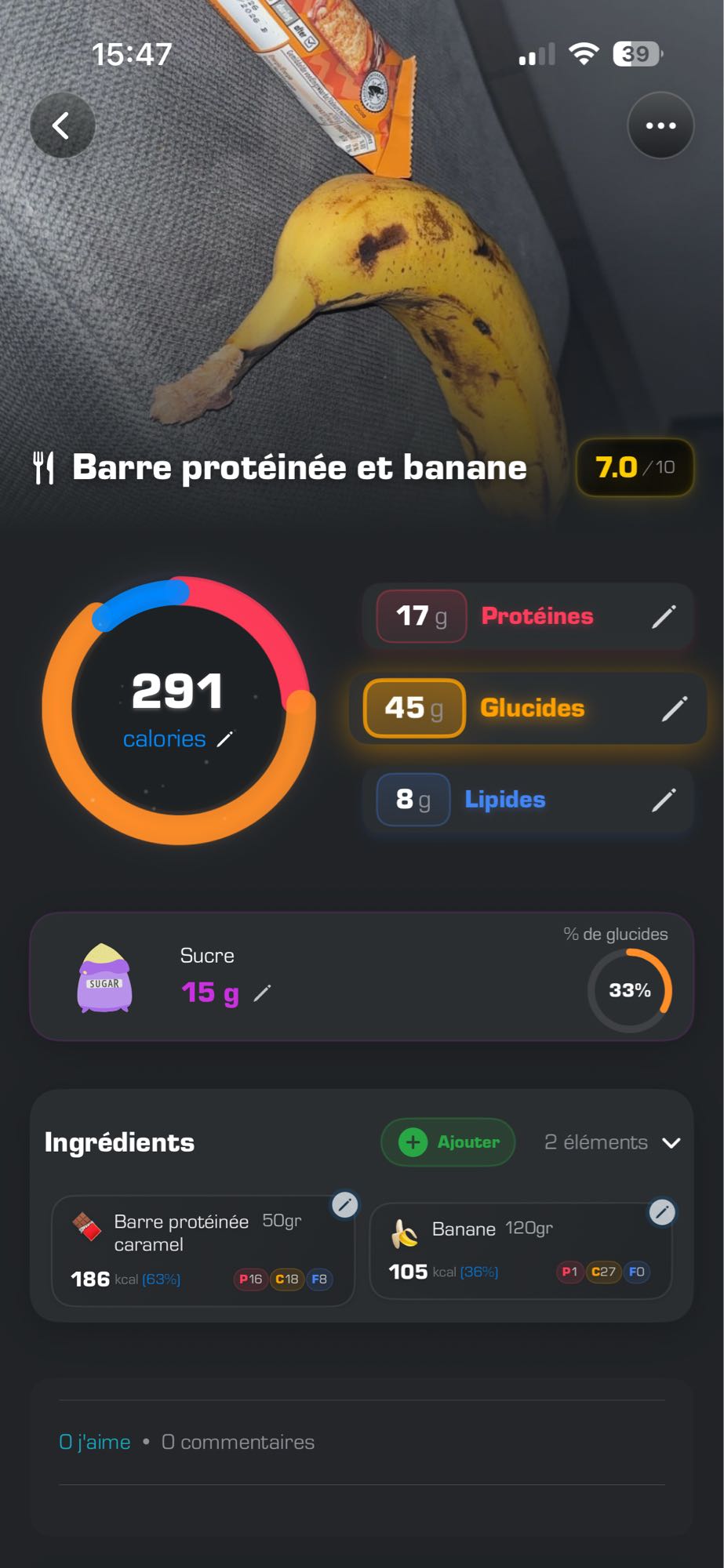Edit the Sucre amount with its pencil
Image resolution: width=724 pixels, height=1568 pixels.
pyautogui.click(x=262, y=992)
